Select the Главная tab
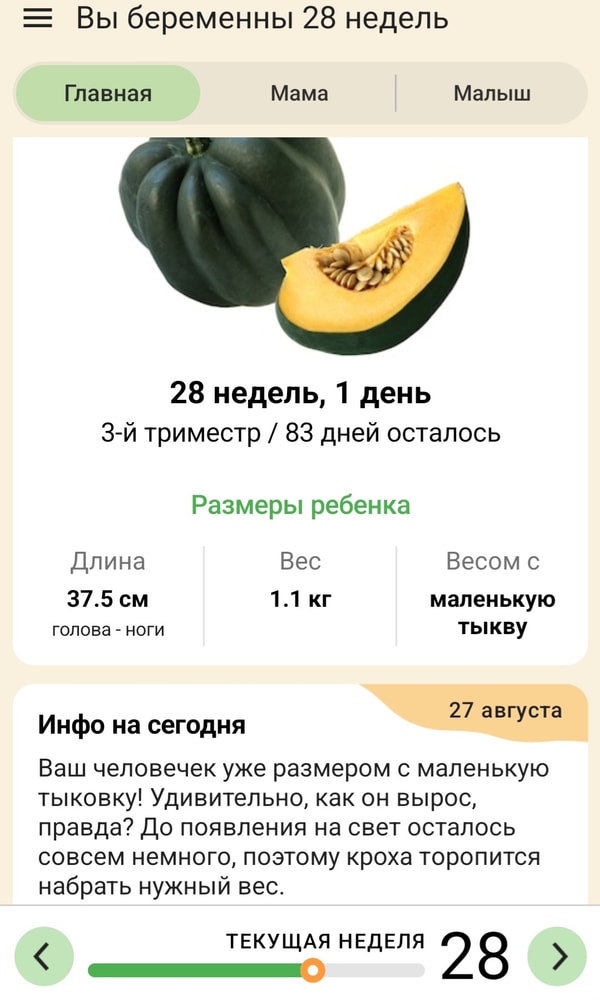Screen dimensions: 600x1000 108,94
